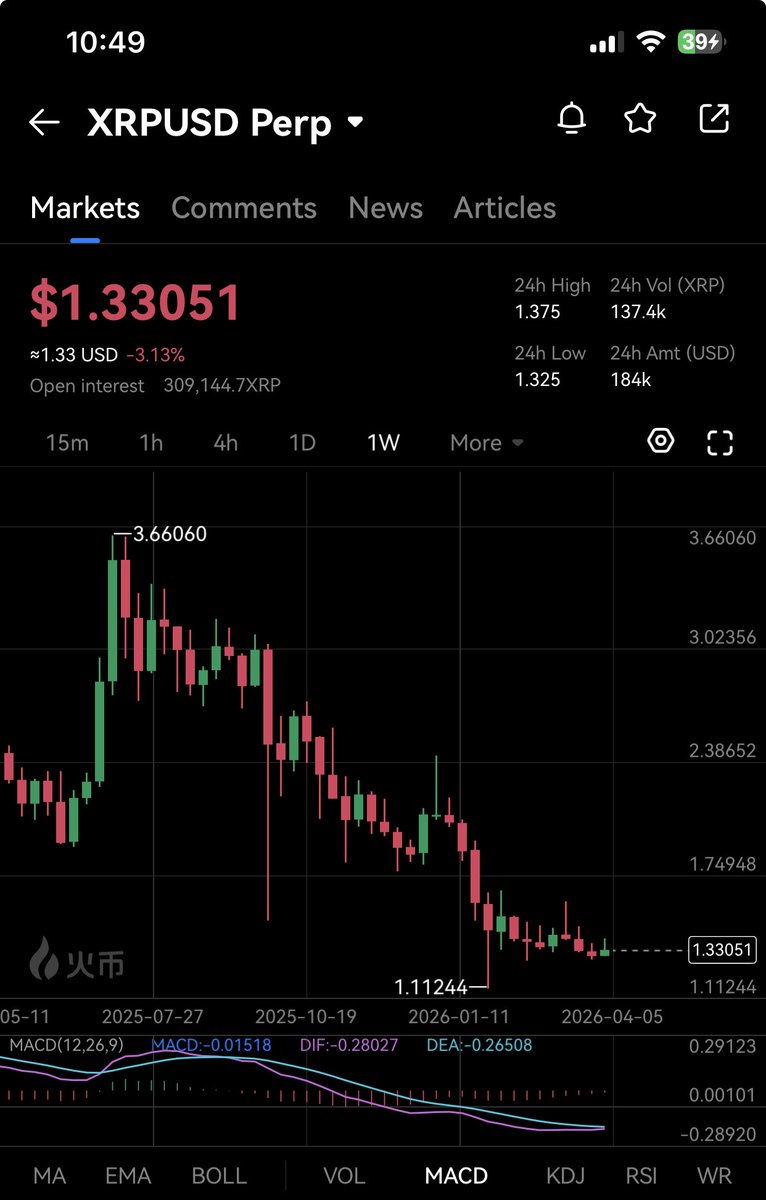Expand the chart to fullscreen
The width and height of the screenshot is (766, 1200).
pyautogui.click(x=720, y=442)
